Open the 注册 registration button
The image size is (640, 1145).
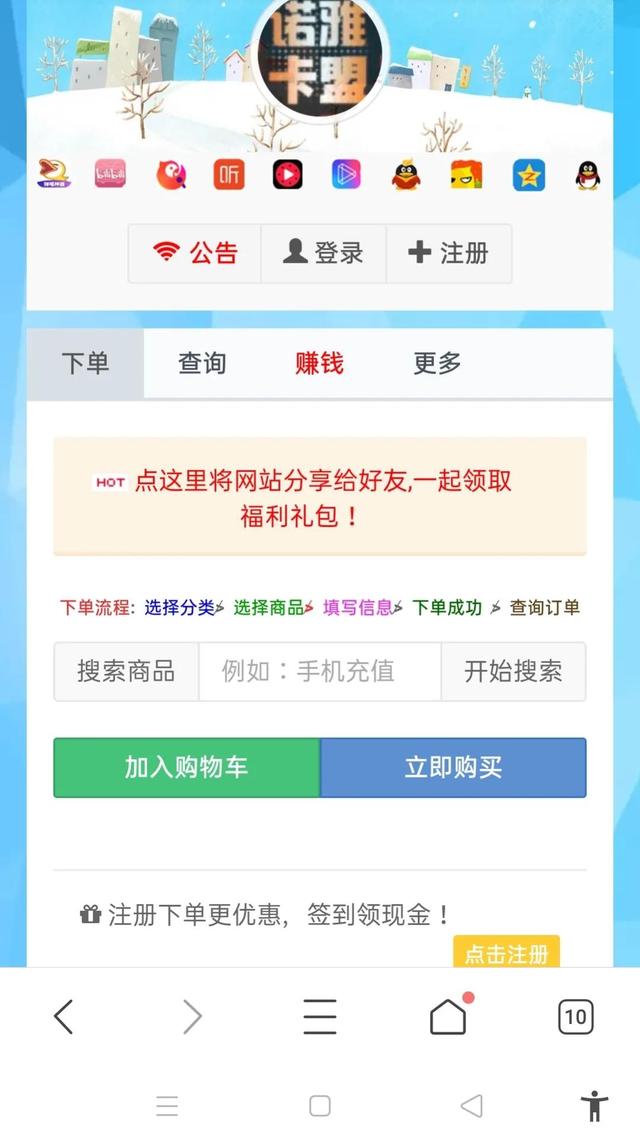(449, 254)
